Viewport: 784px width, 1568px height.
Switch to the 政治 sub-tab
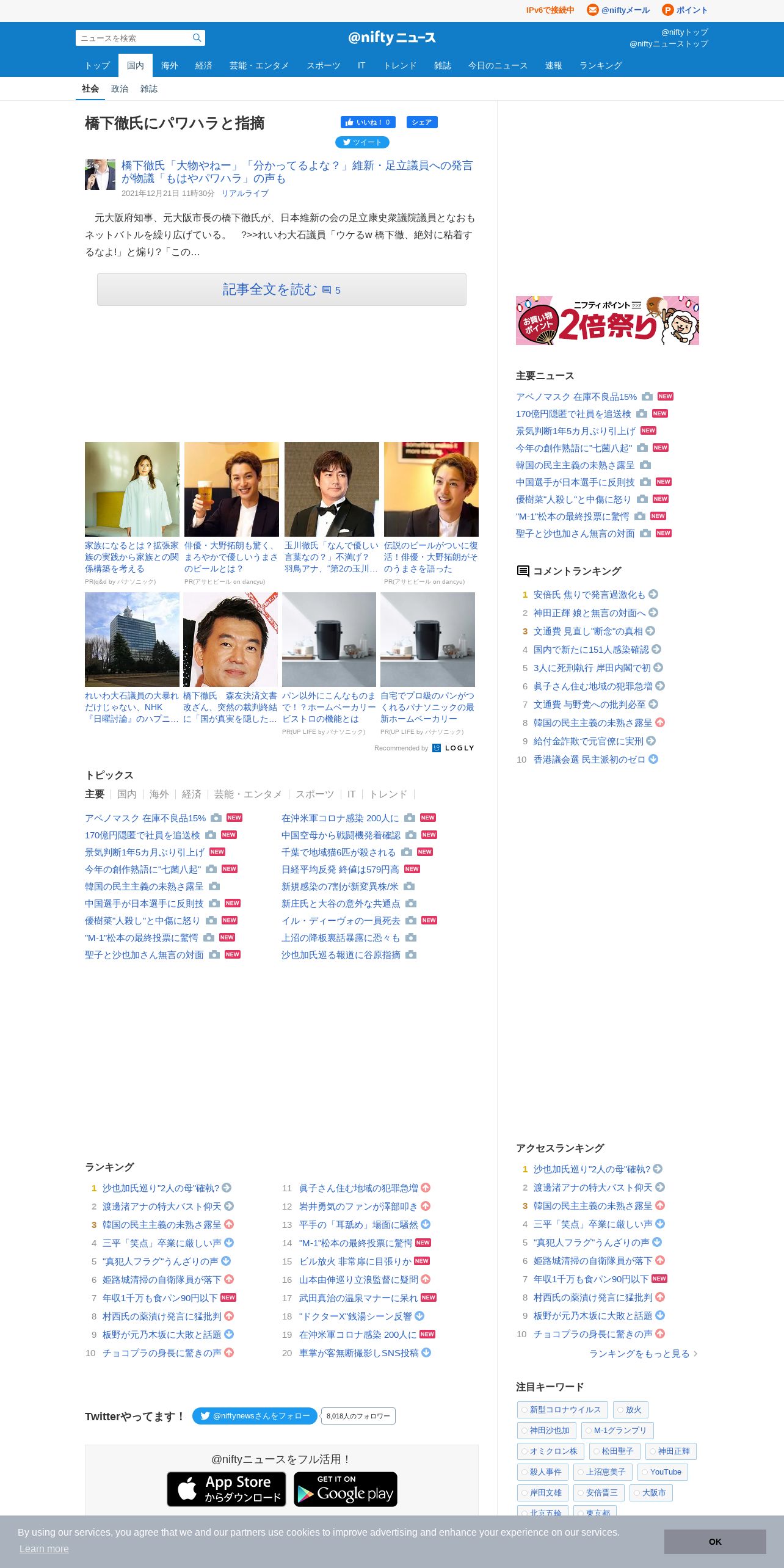coord(120,89)
